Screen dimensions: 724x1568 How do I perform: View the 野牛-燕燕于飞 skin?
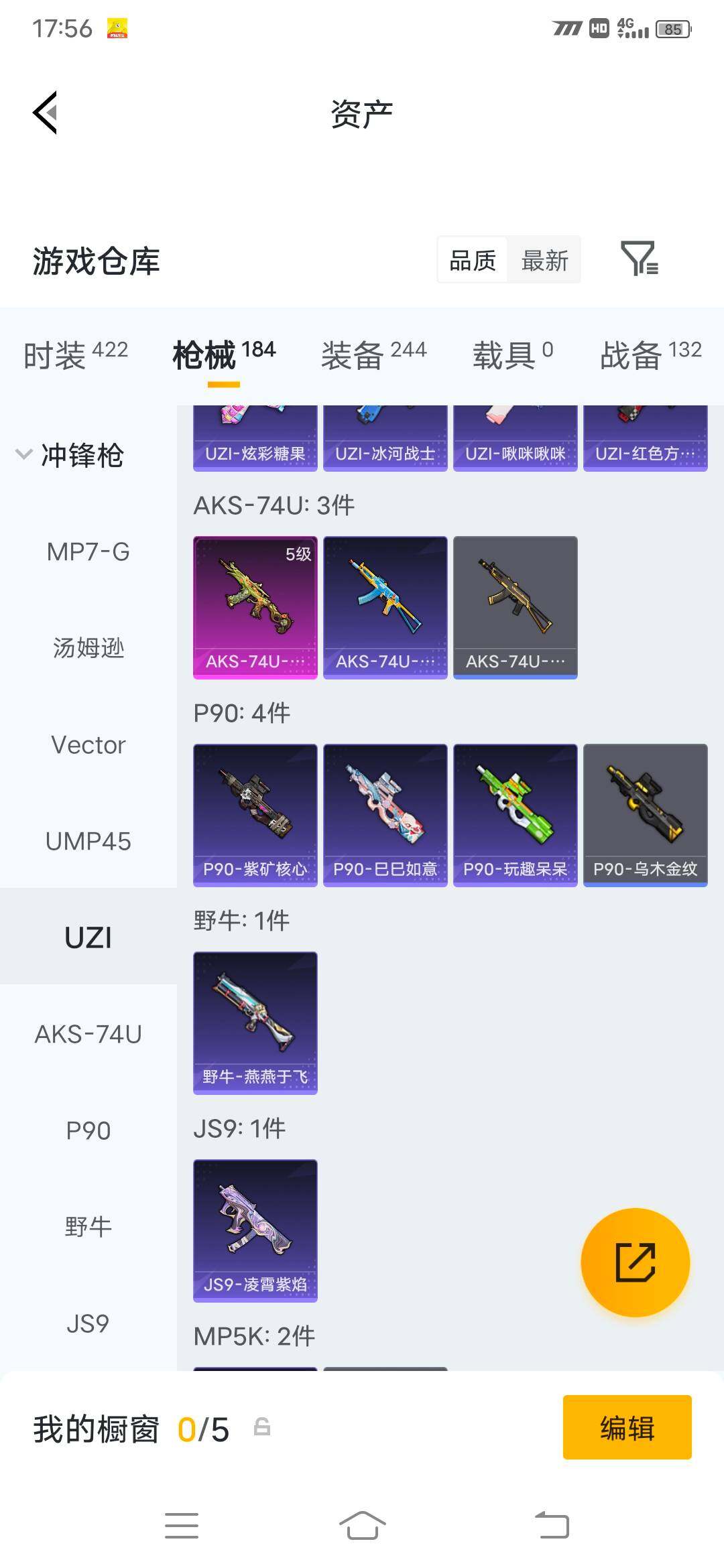pos(255,1023)
